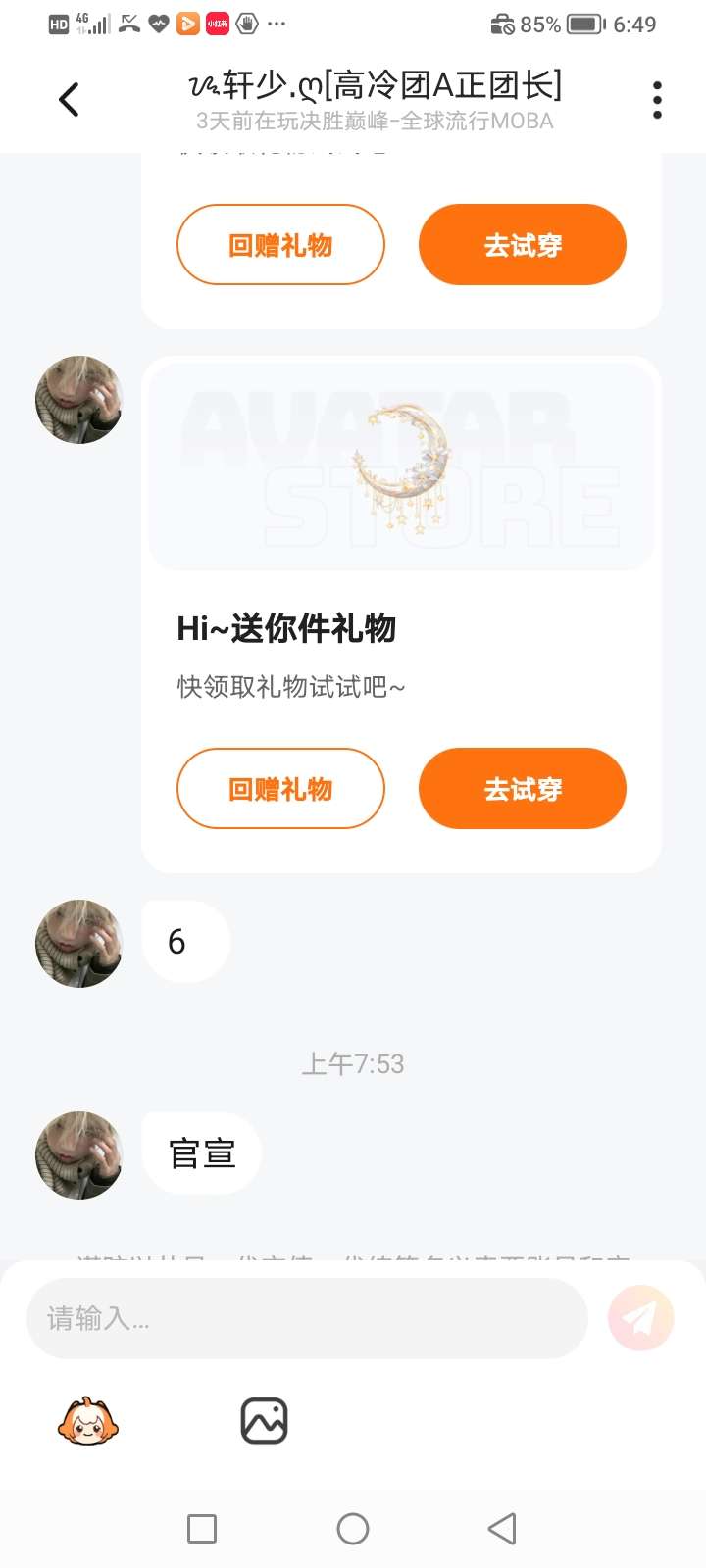Open sender's avatar beside 官宣 message
The image size is (706, 1568).
(x=78, y=1154)
